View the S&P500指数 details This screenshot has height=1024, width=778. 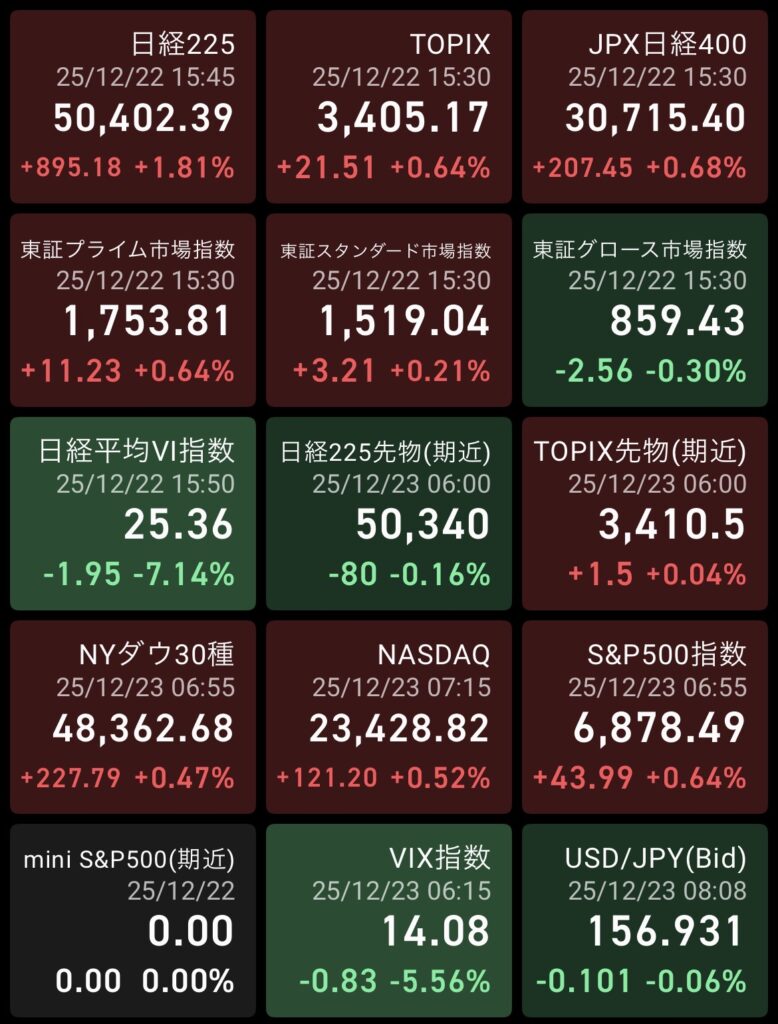[645, 716]
